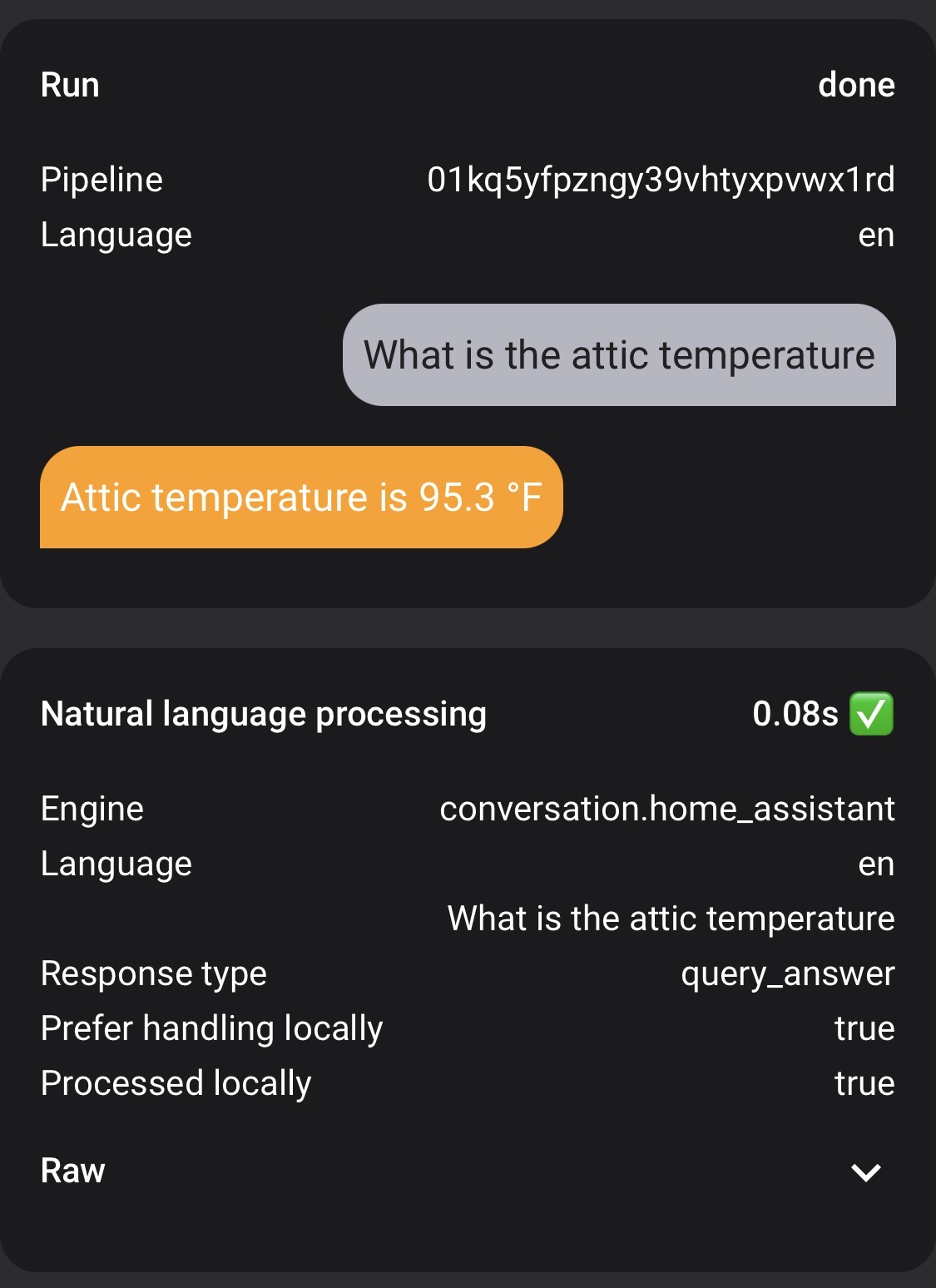
Task: Open the Run section header
Action: point(70,84)
